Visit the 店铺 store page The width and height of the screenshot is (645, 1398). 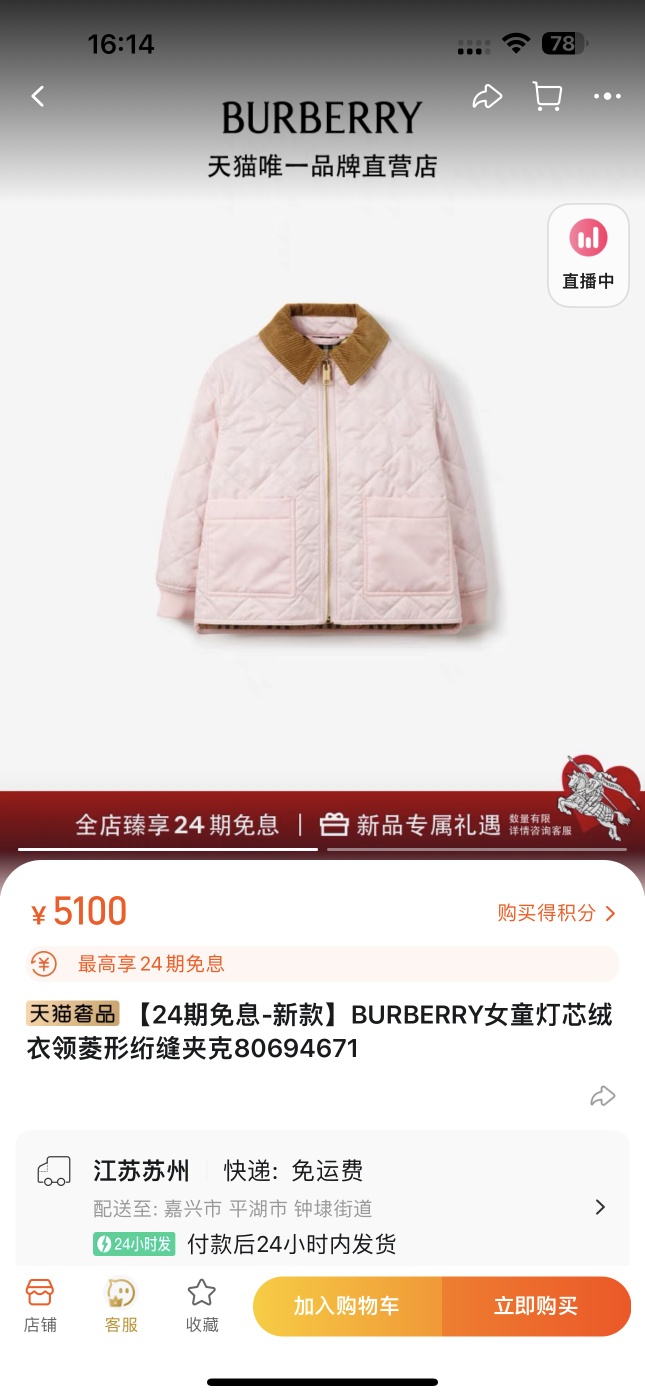40,1306
